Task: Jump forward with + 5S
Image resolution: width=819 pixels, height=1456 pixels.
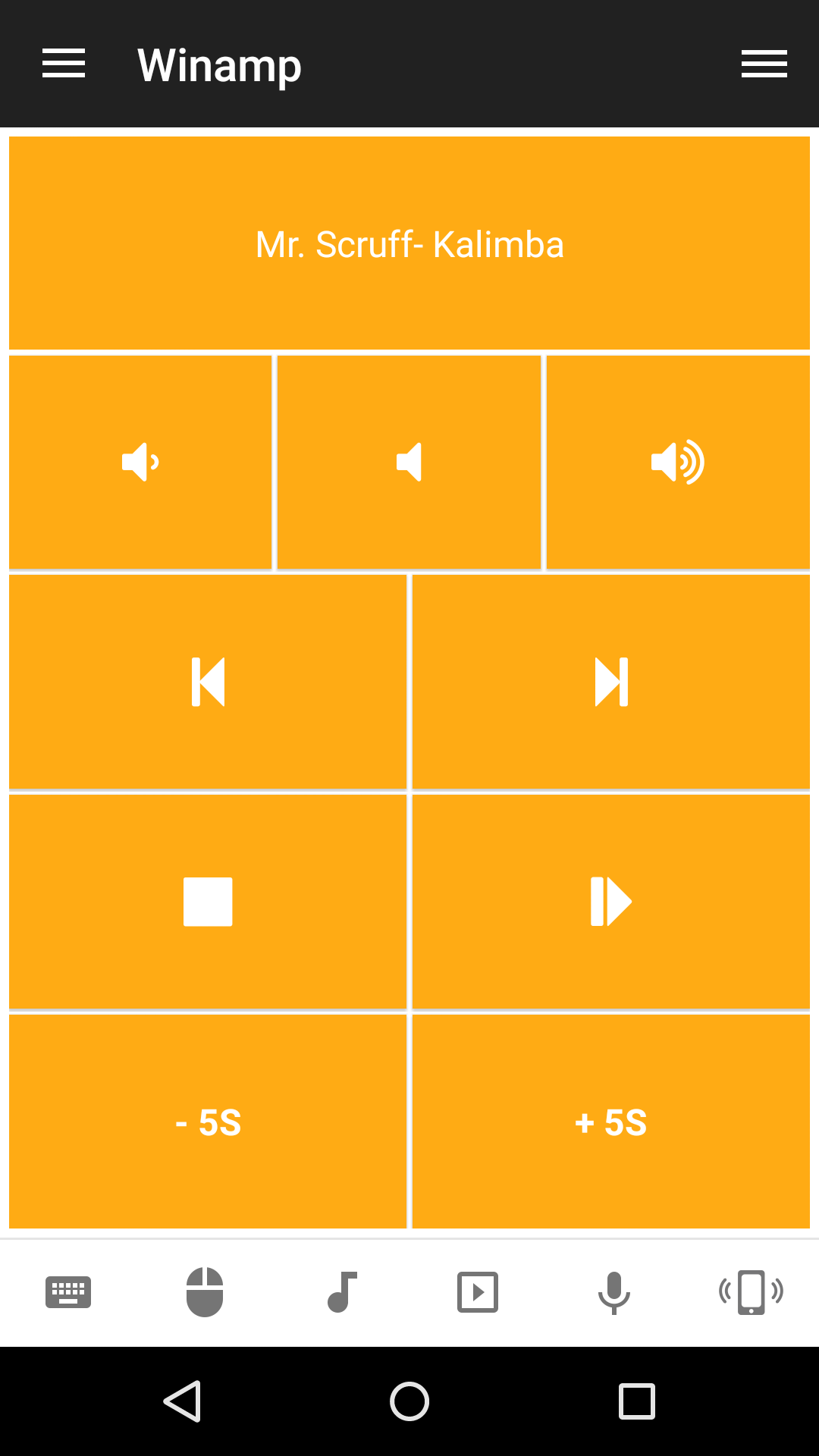Action: pyautogui.click(x=611, y=1122)
